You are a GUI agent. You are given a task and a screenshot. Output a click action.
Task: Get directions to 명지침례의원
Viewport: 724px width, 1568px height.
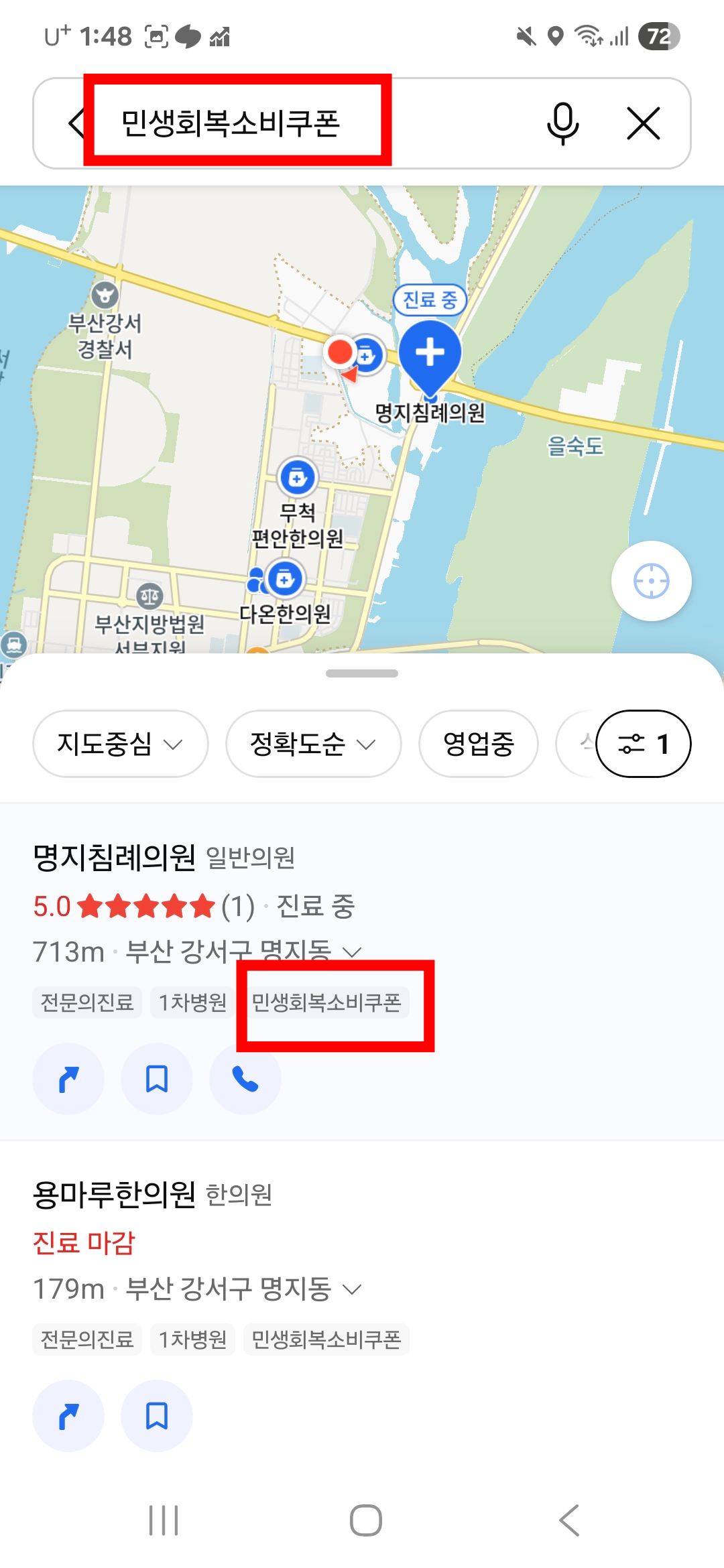[68, 1079]
